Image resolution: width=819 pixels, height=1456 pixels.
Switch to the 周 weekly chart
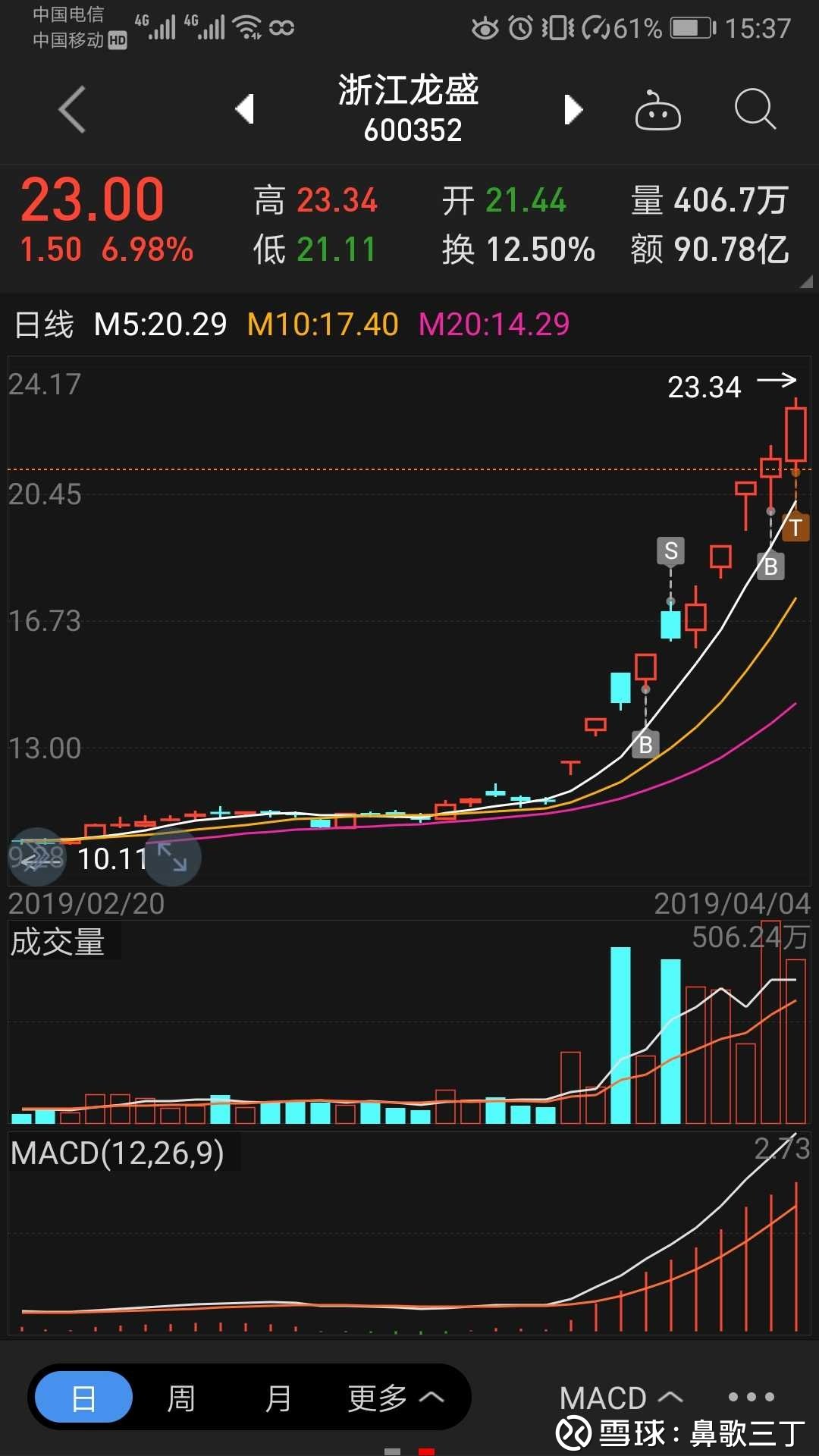coord(181,1398)
